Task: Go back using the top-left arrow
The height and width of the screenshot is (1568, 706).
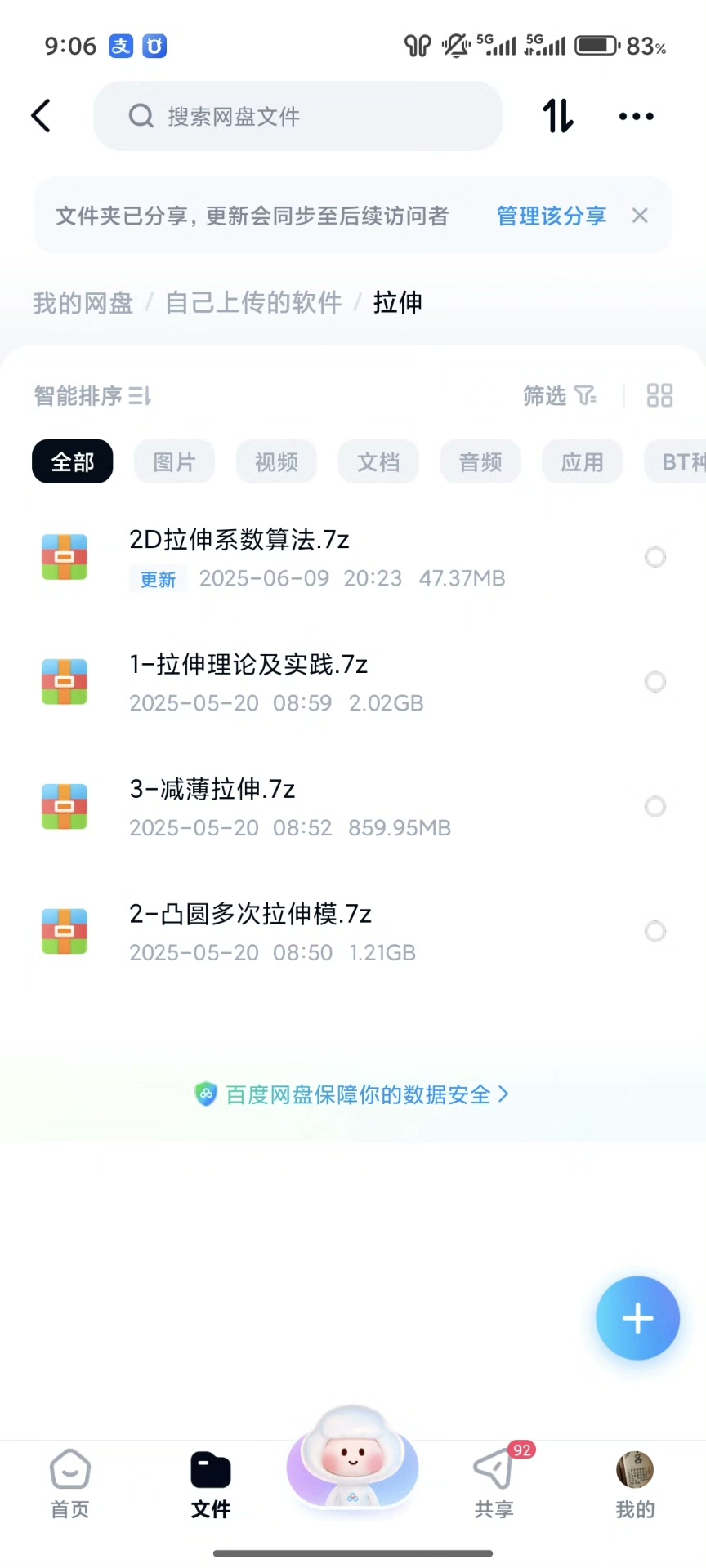Action: click(x=41, y=116)
